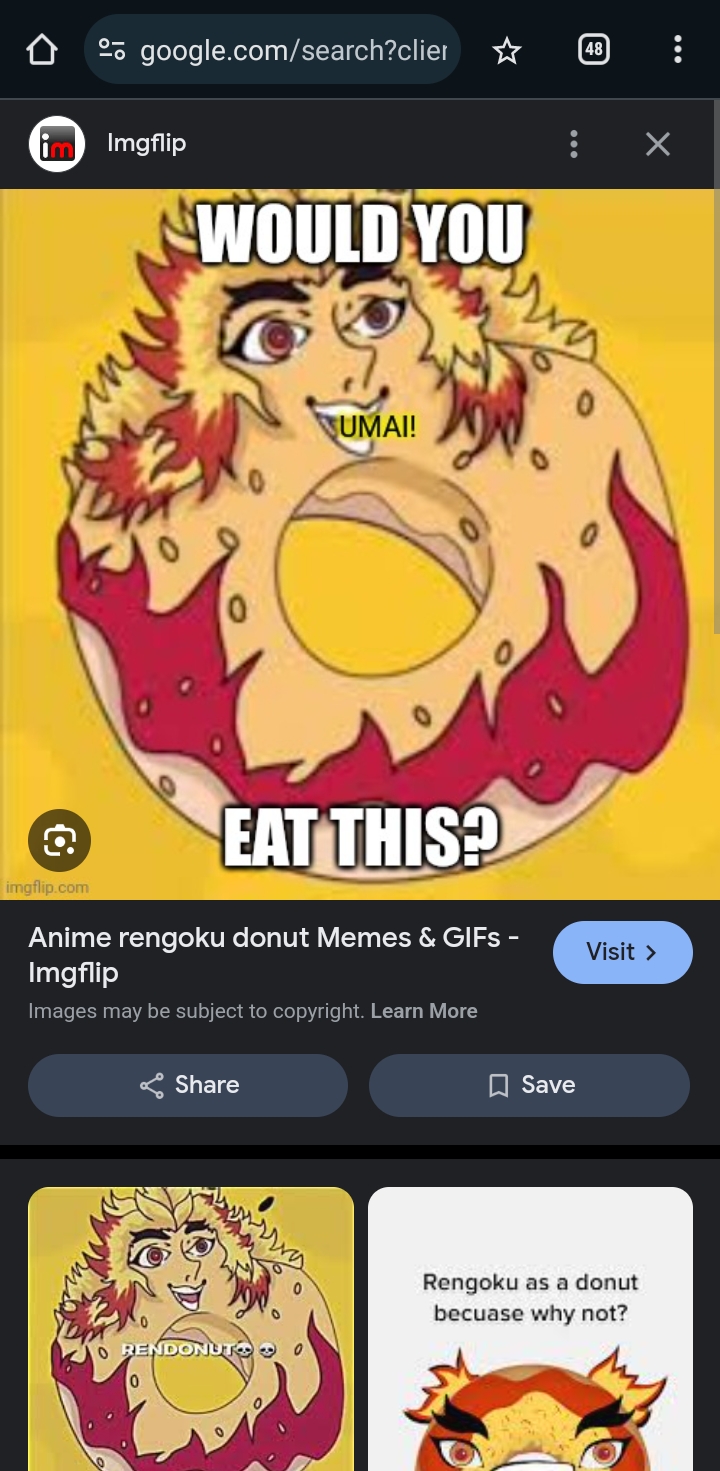720x1471 pixels.
Task: Open the tab switcher showing 48 tabs
Action: click(593, 49)
